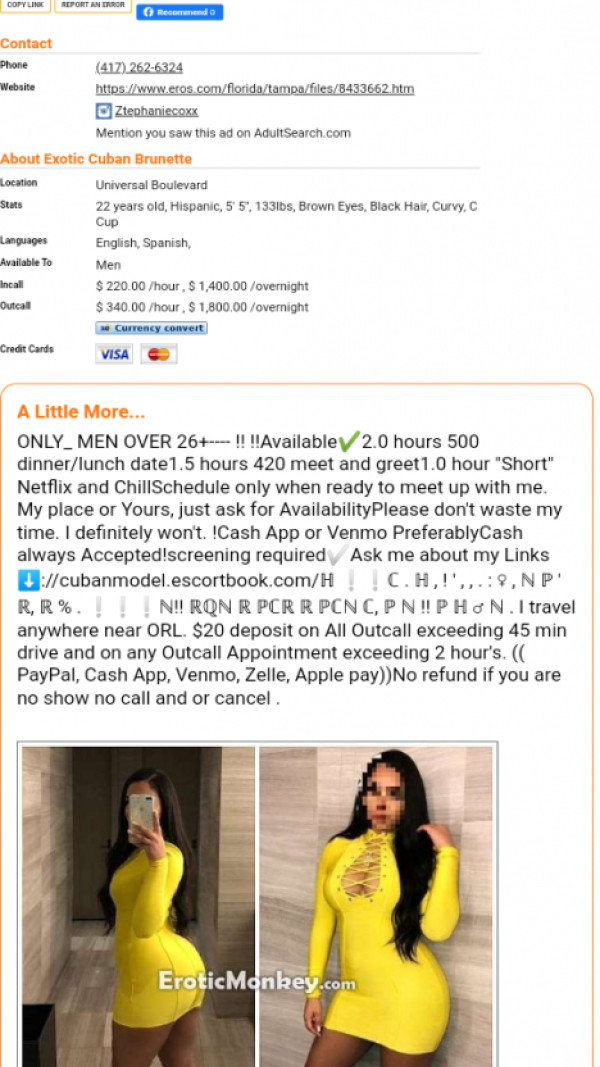The width and height of the screenshot is (600, 1067).
Task: Tap the phone number link
Action: coord(139,68)
